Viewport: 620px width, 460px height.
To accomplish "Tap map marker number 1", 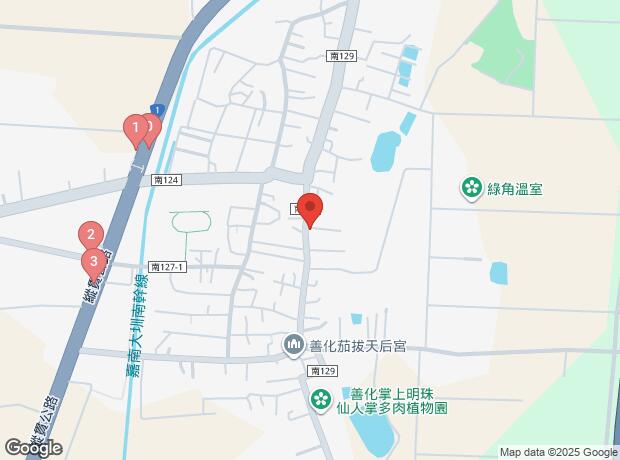I will pos(133,128).
